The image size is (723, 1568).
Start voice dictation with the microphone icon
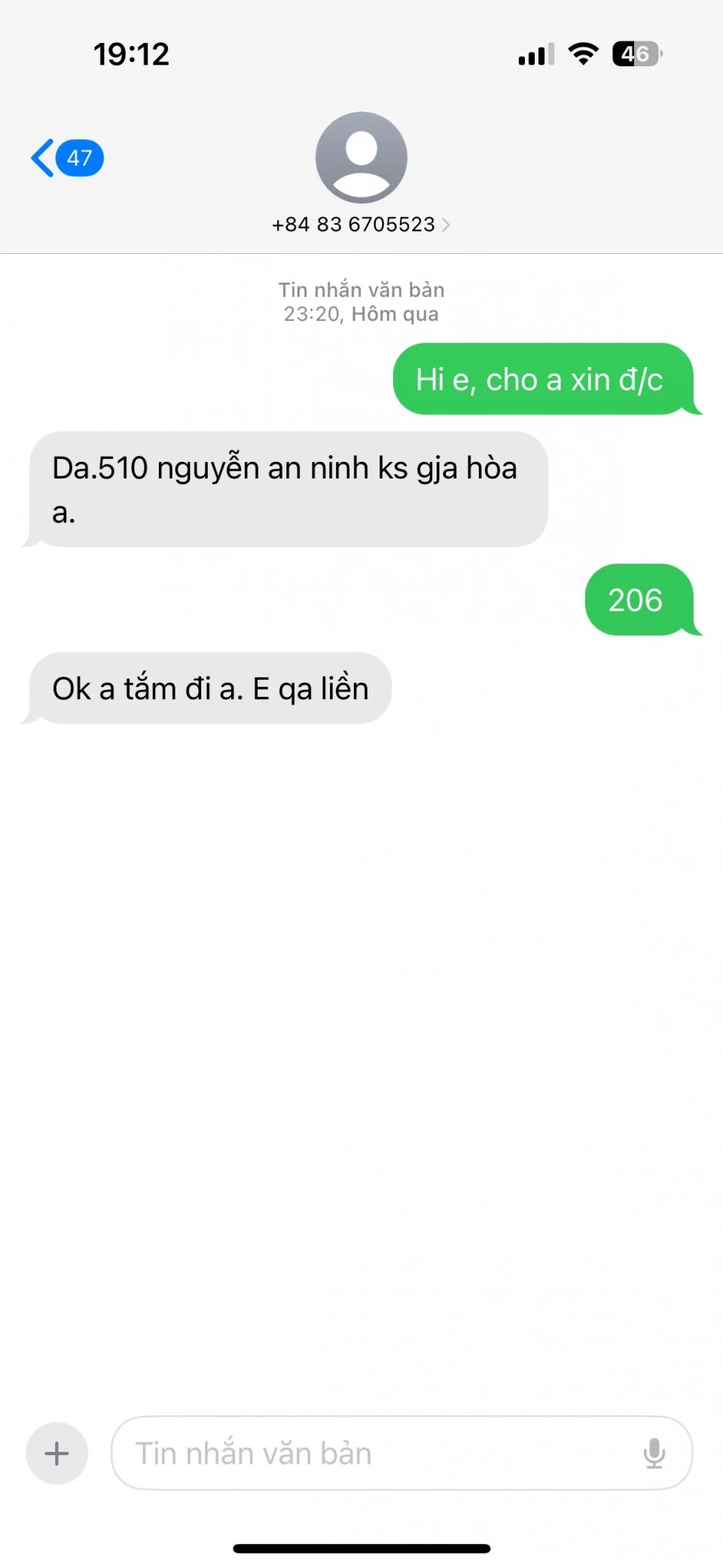(654, 1453)
